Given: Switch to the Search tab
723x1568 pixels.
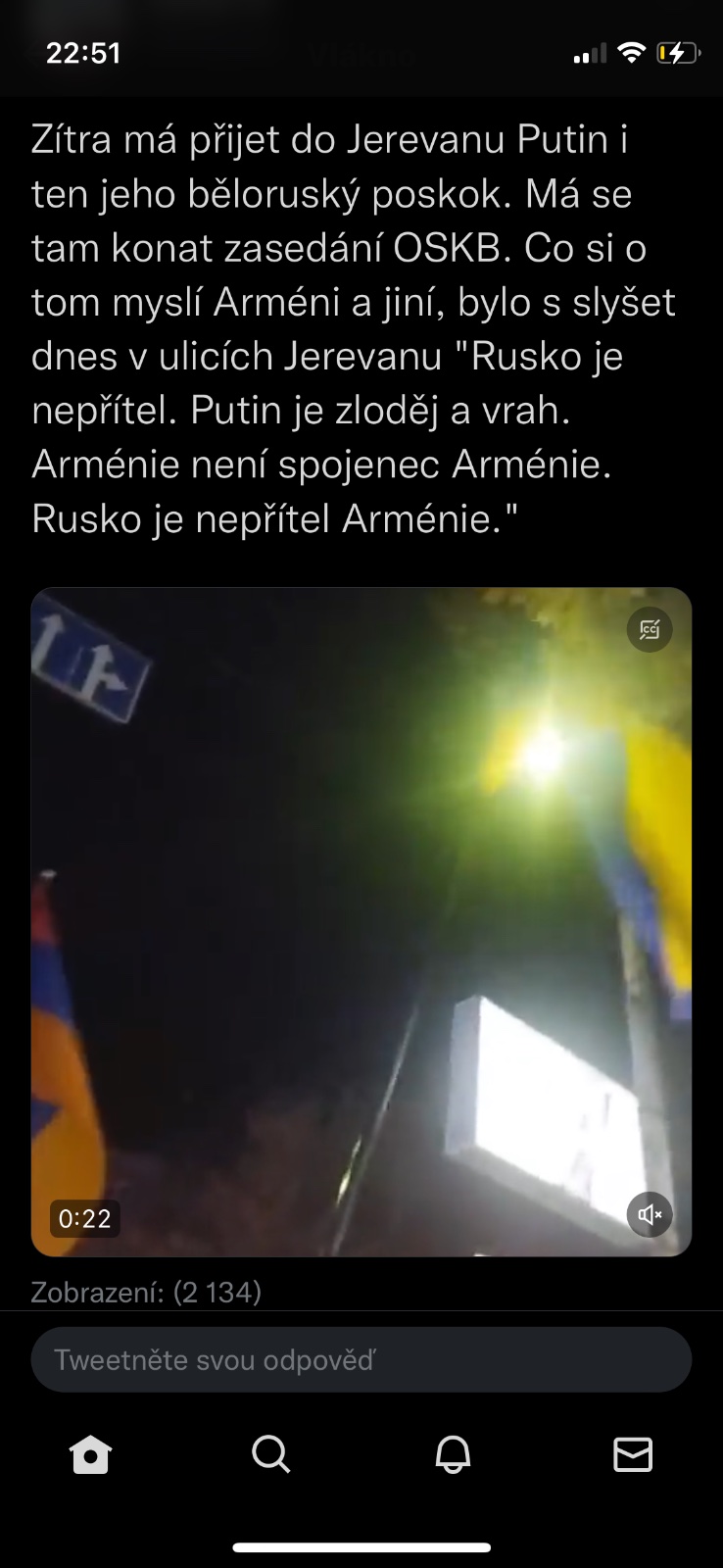Looking at the screenshot, I should 271,1454.
